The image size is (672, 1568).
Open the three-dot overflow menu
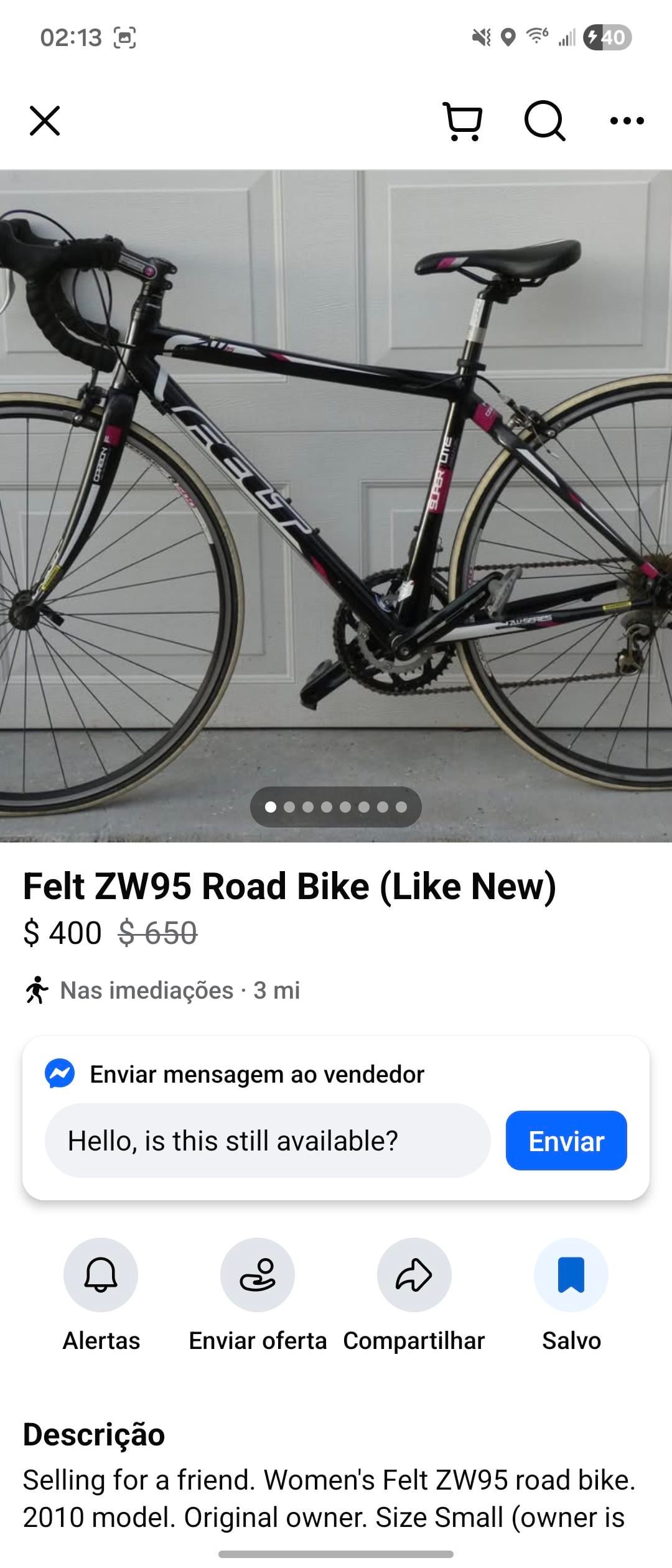point(627,121)
